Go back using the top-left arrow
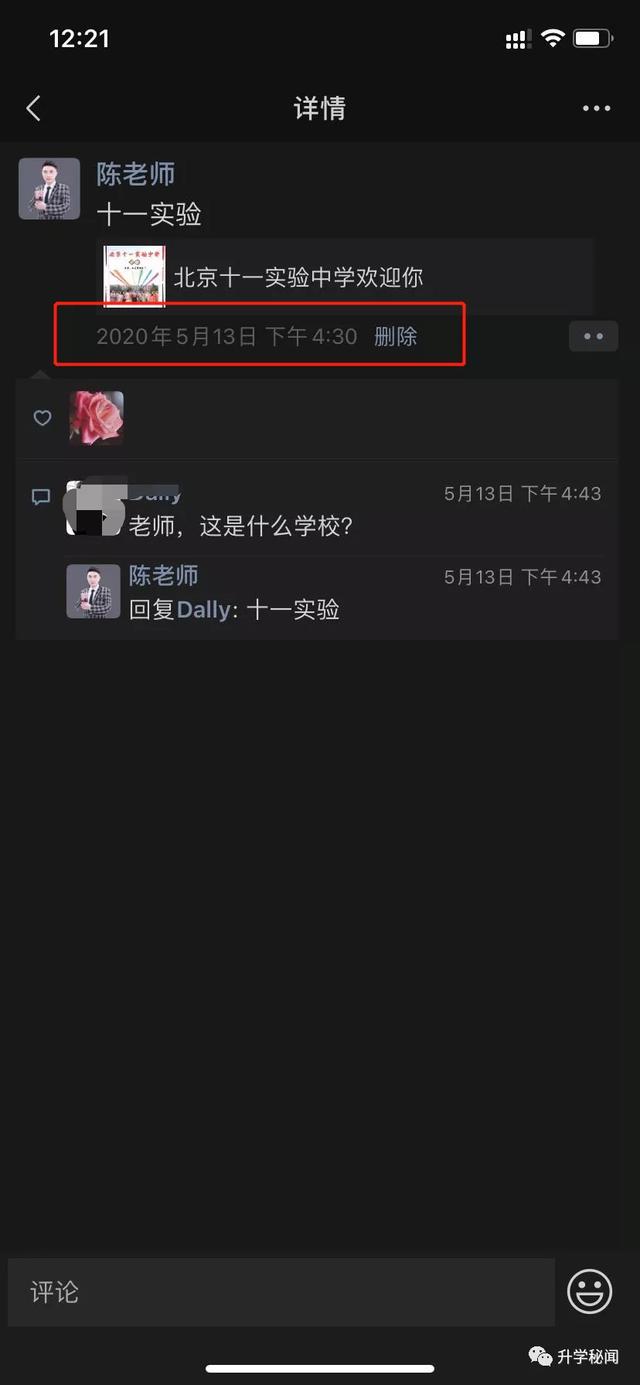640x1385 pixels. [34, 108]
